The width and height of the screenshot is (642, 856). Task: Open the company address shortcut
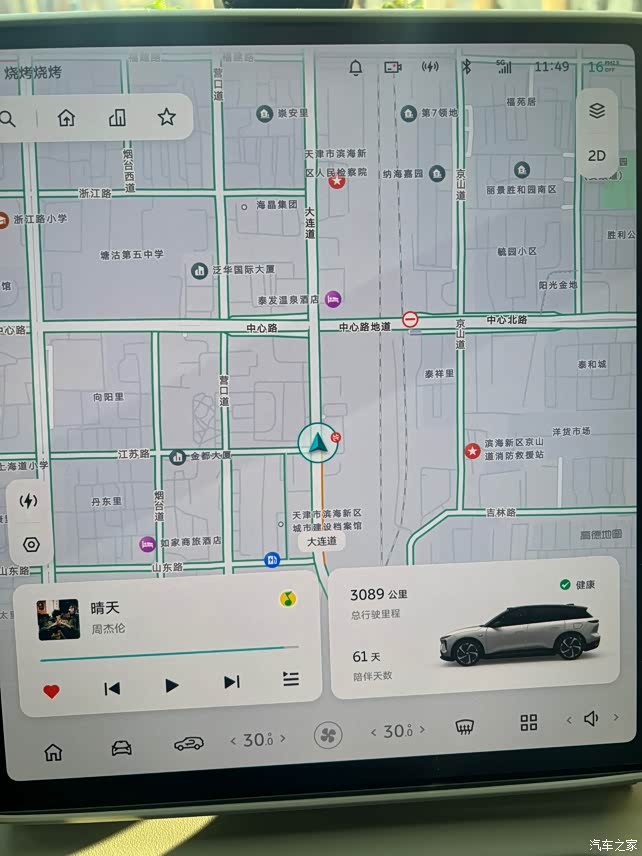(x=117, y=118)
